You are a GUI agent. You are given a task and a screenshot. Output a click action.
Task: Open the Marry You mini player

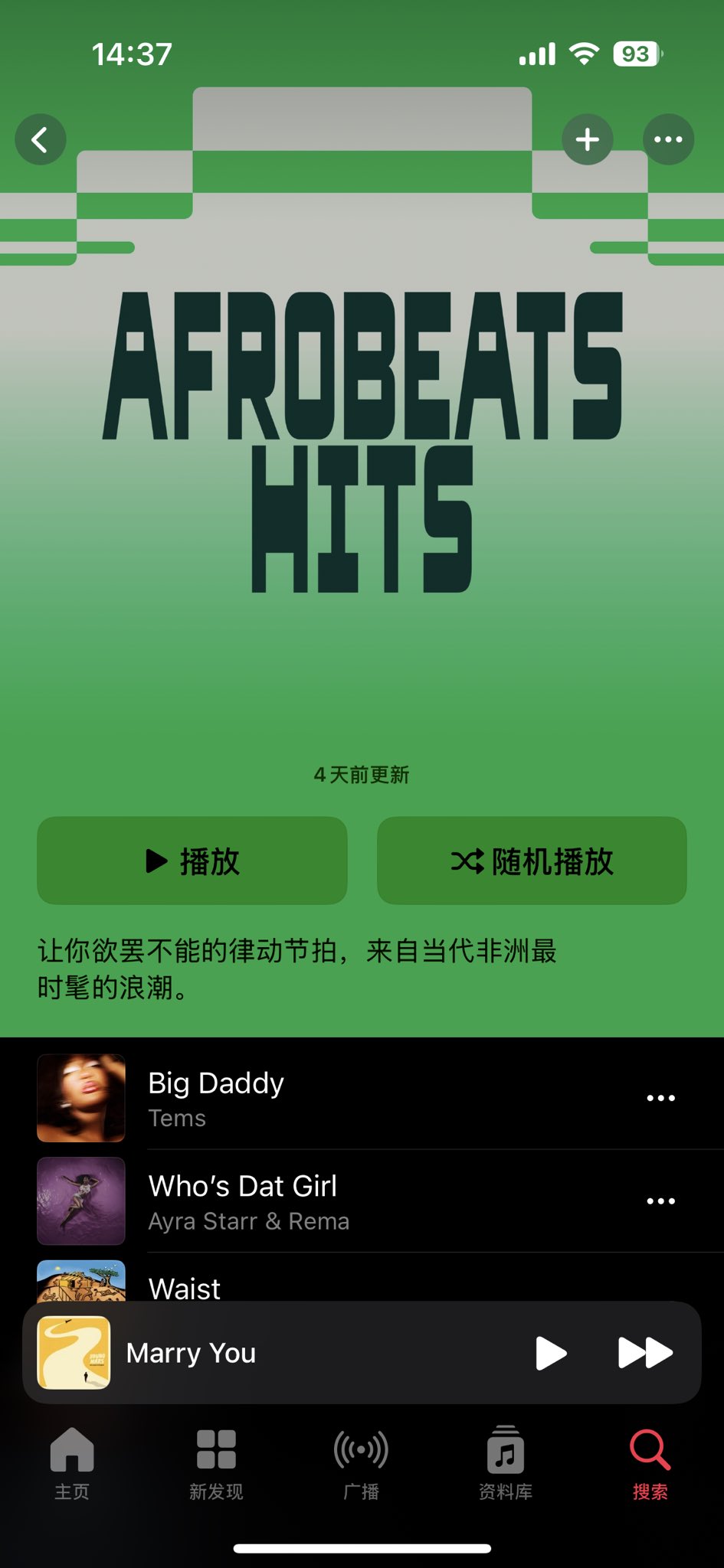(x=268, y=1353)
